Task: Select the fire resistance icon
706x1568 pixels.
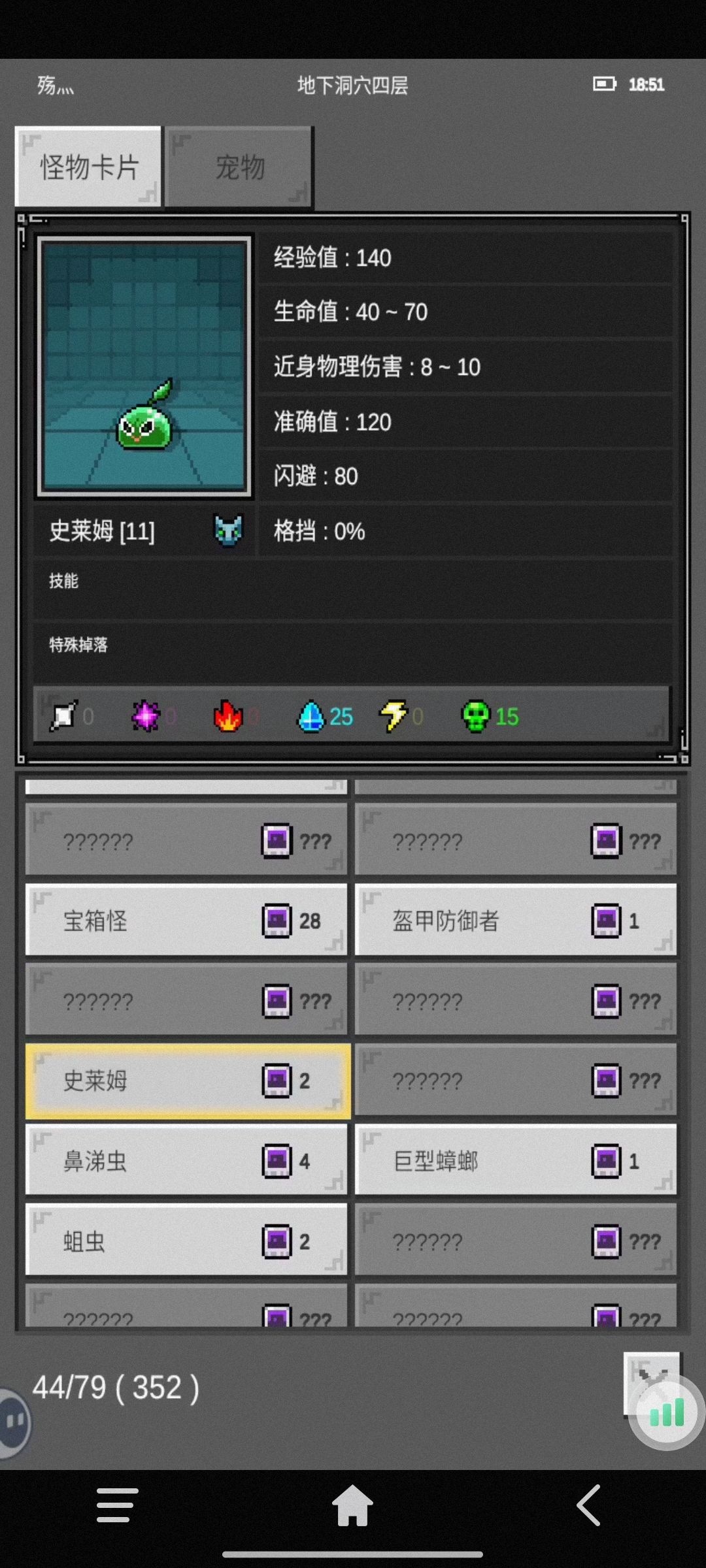Action: (228, 717)
